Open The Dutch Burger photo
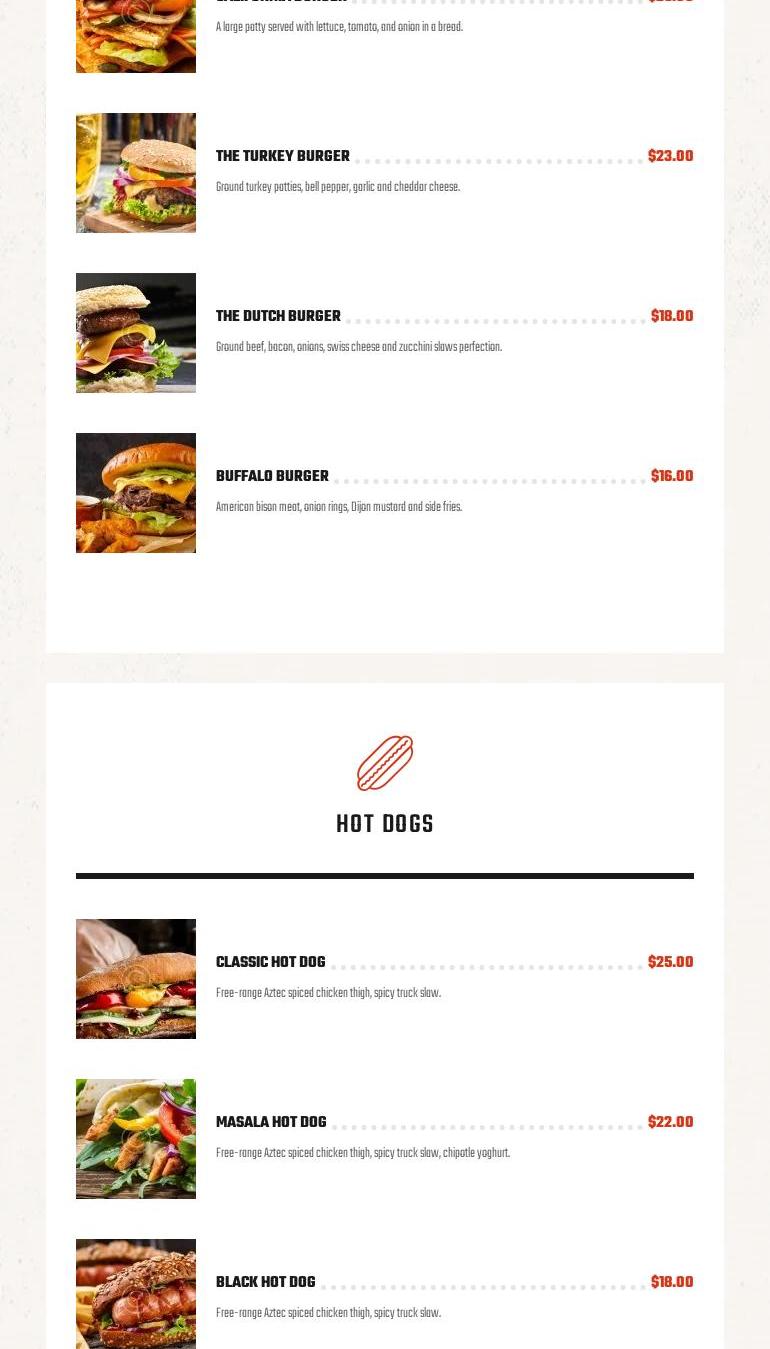 [x=136, y=333]
